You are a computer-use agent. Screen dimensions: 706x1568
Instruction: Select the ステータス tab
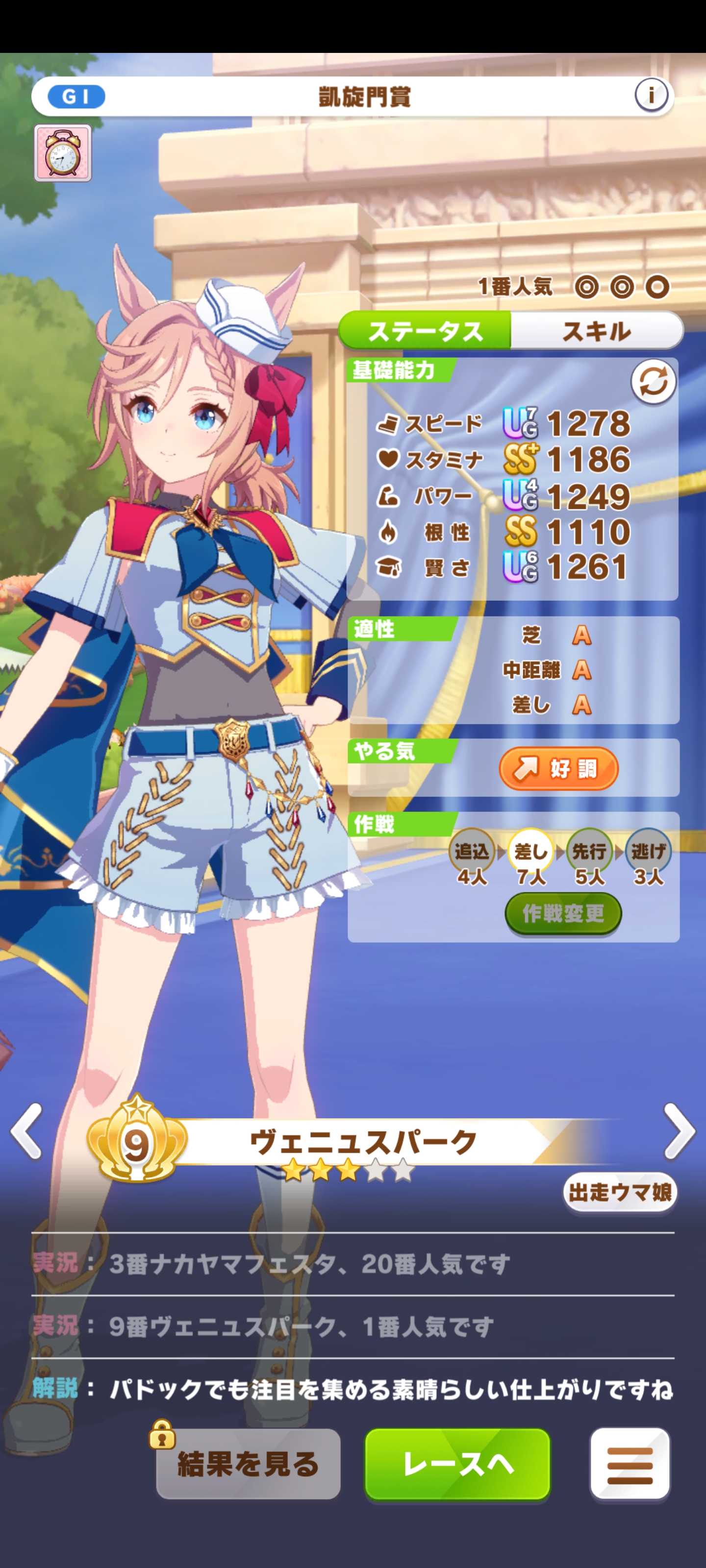pyautogui.click(x=425, y=331)
